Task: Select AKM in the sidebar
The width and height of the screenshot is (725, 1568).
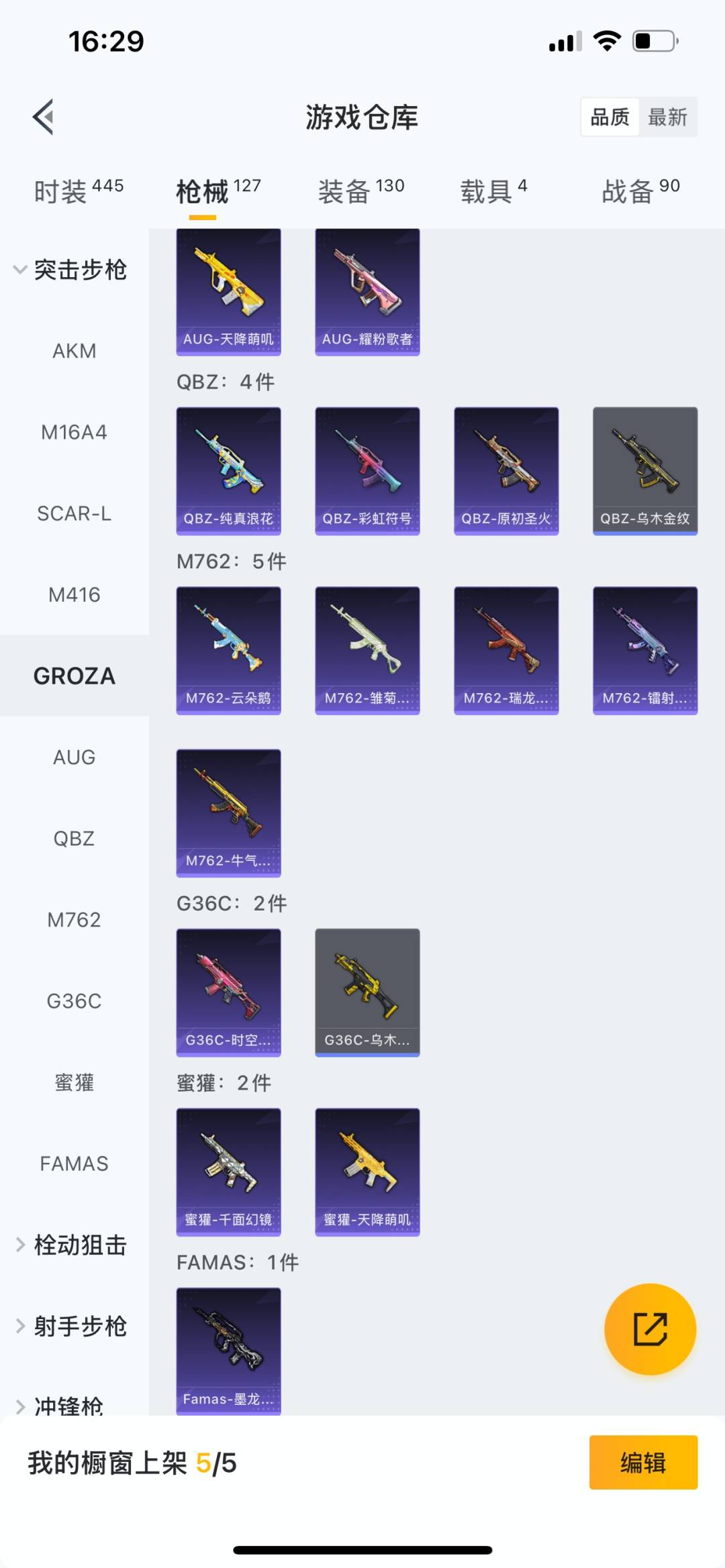Action: pyautogui.click(x=74, y=351)
